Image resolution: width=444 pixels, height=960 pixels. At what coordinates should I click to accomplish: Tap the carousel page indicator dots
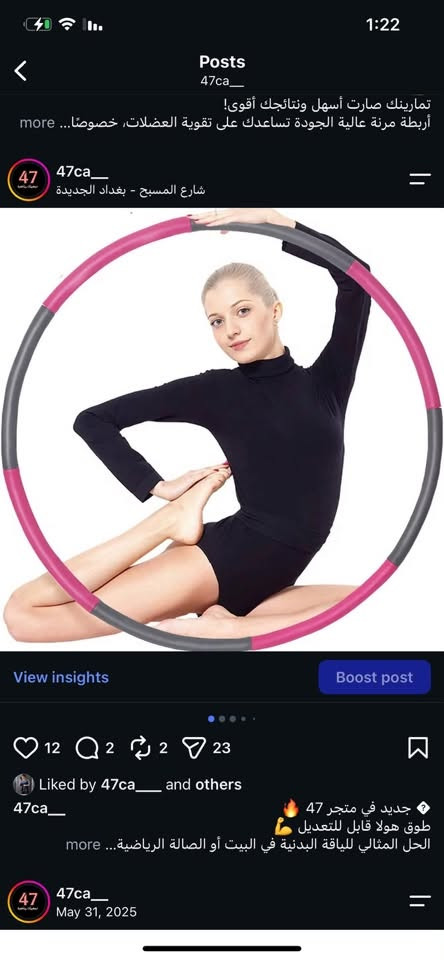click(x=232, y=719)
